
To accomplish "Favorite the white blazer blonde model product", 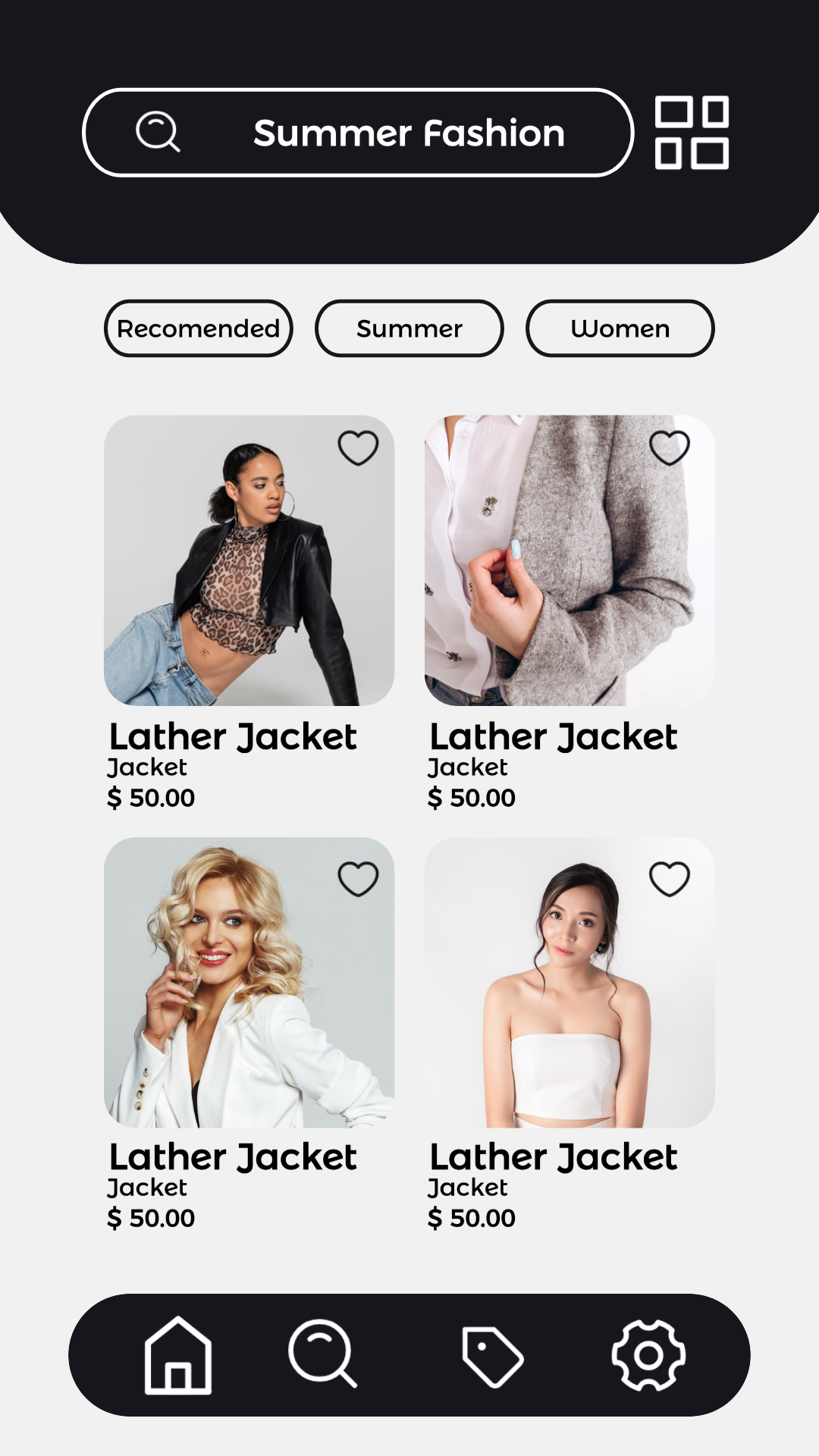I will click(x=358, y=878).
